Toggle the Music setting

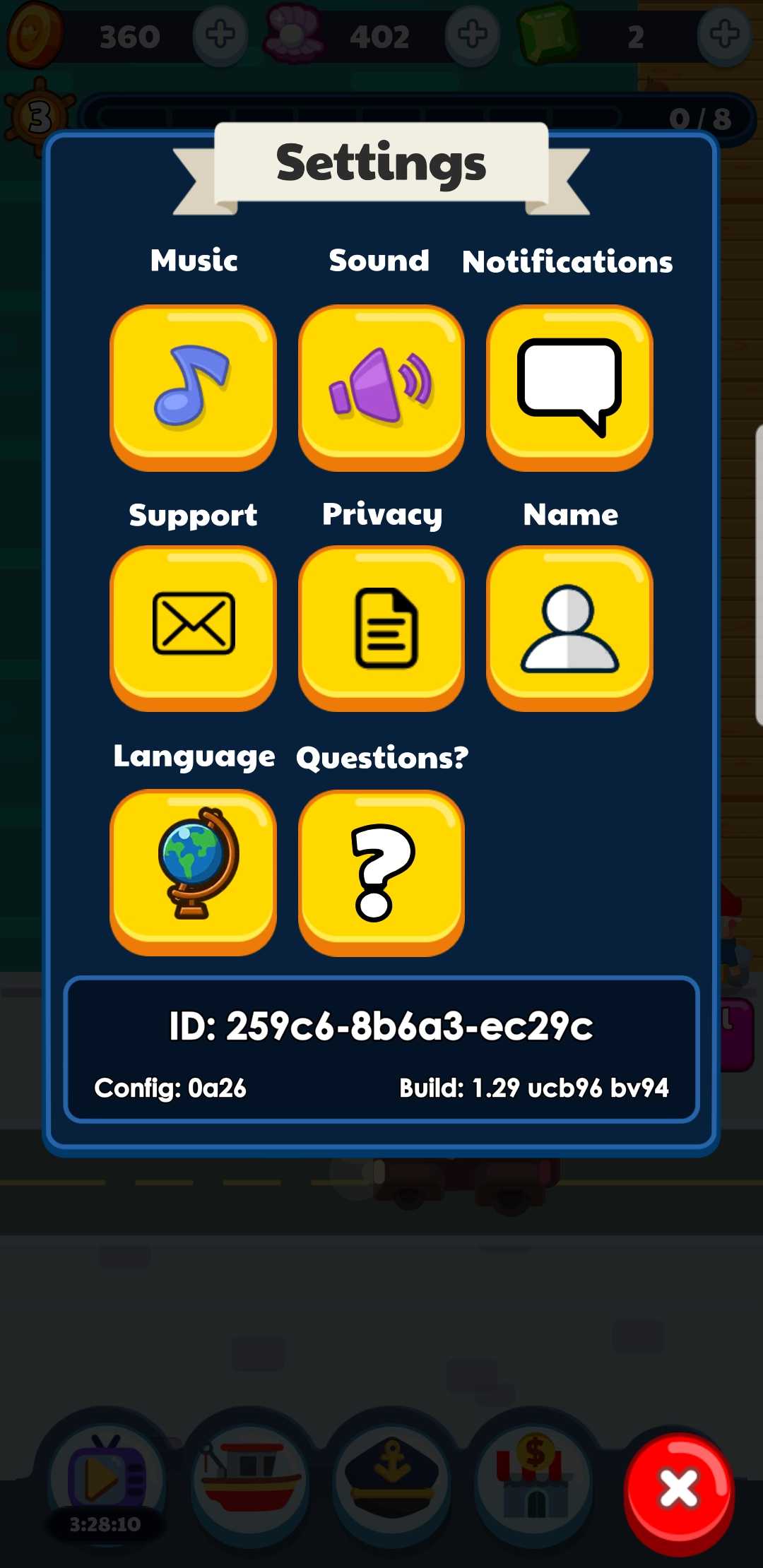[x=193, y=387]
